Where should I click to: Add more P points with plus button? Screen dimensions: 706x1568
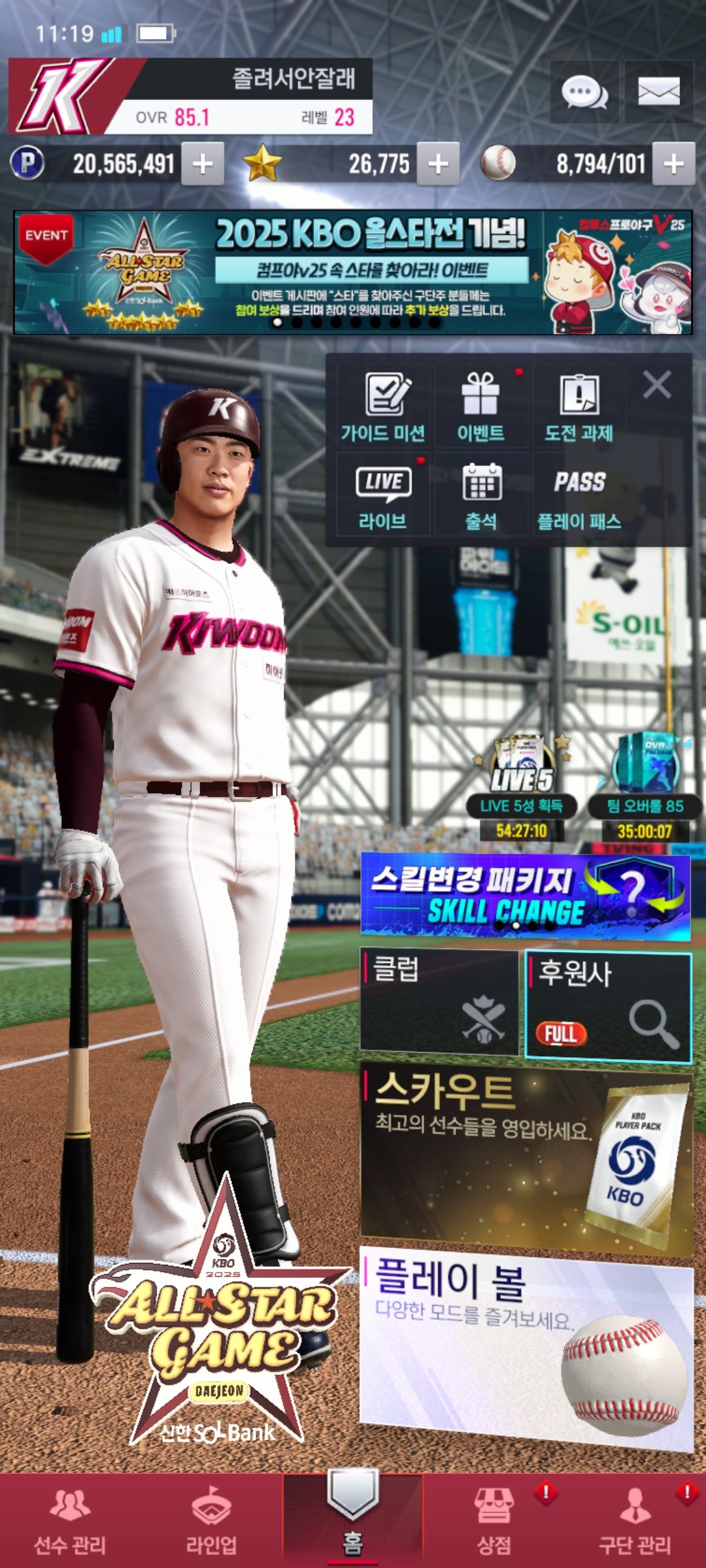(203, 164)
